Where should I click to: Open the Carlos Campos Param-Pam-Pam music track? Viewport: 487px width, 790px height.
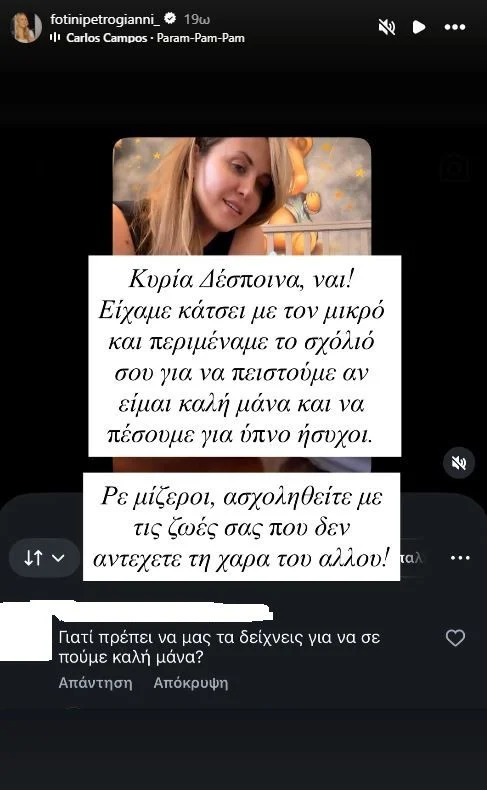click(x=148, y=38)
